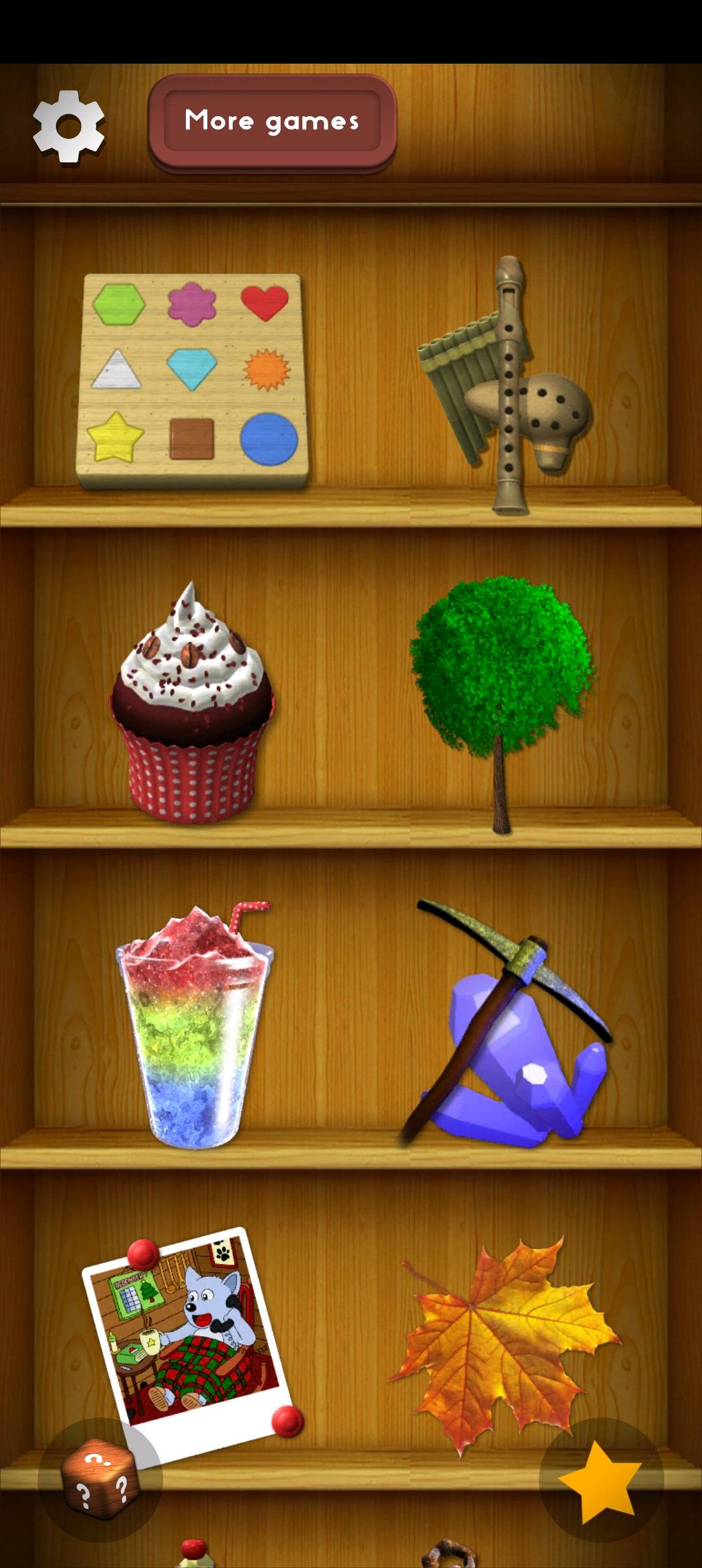
Task: Tap the More games button
Action: pyautogui.click(x=272, y=121)
